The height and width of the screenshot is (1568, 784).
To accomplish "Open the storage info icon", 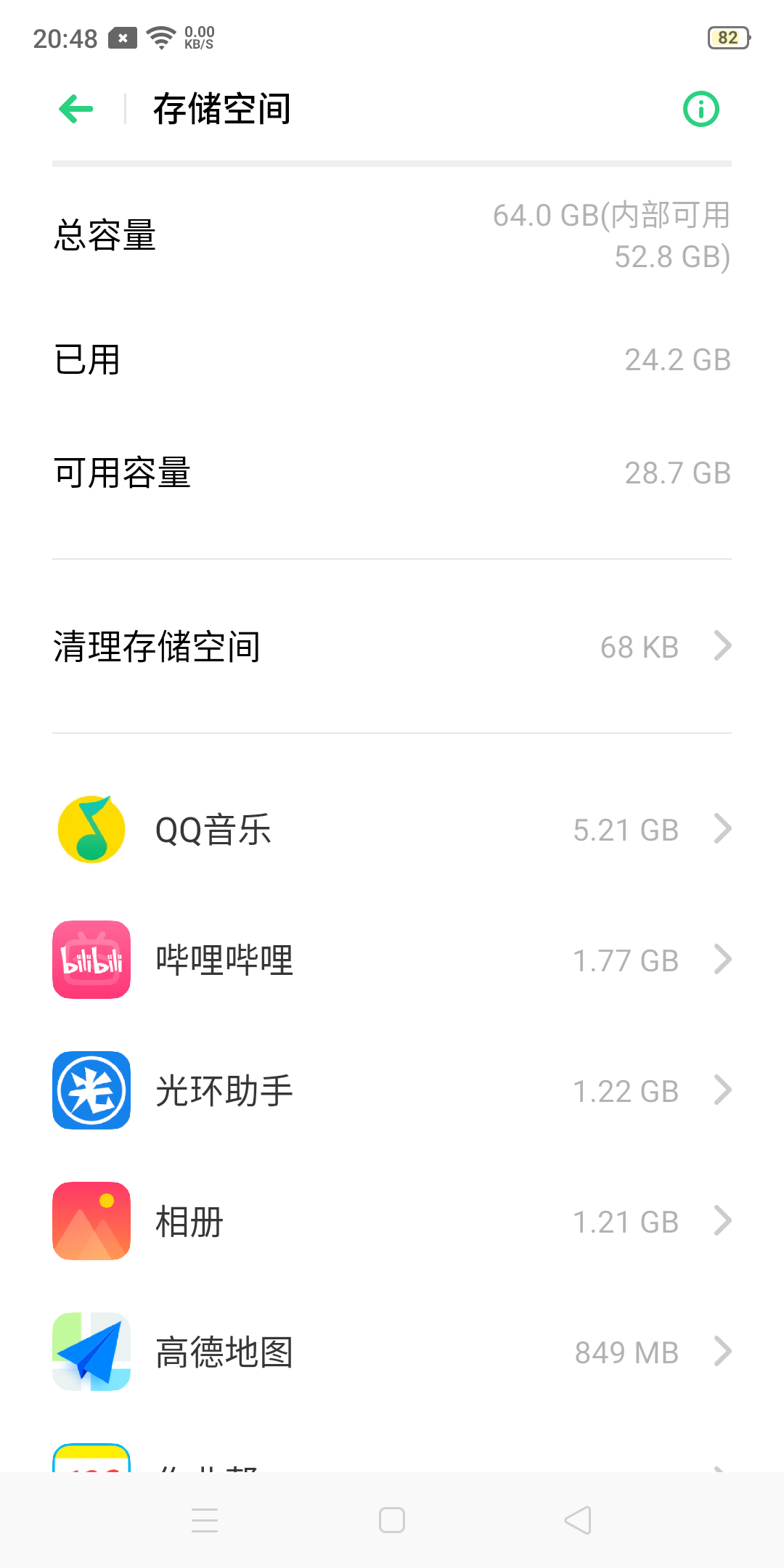I will [701, 110].
